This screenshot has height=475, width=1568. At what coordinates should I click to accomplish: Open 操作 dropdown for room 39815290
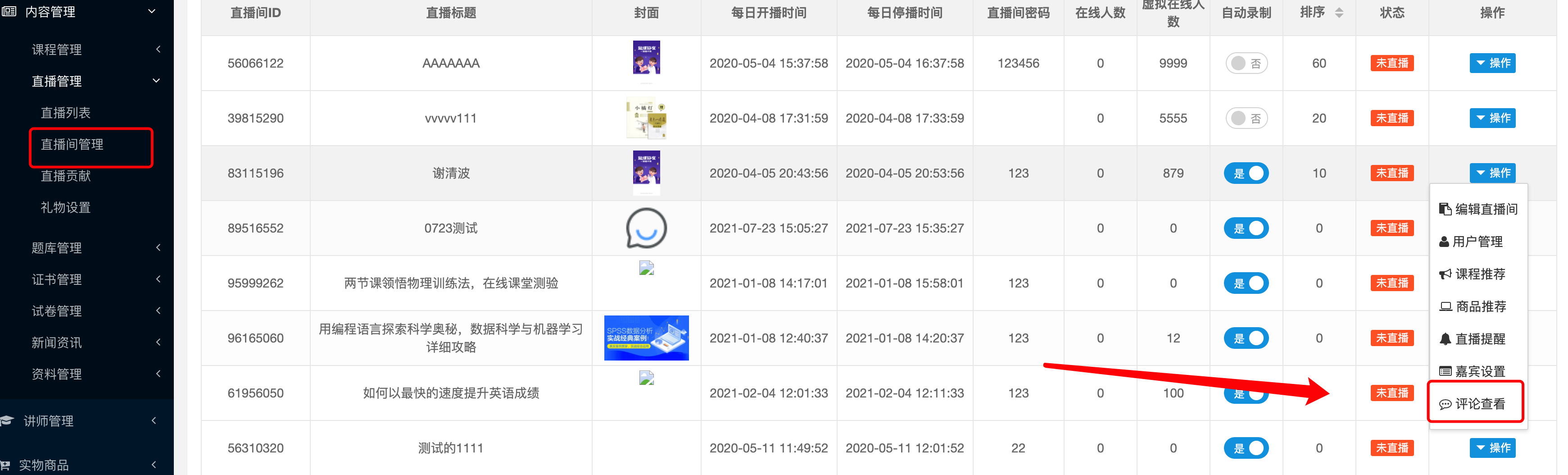[1492, 118]
